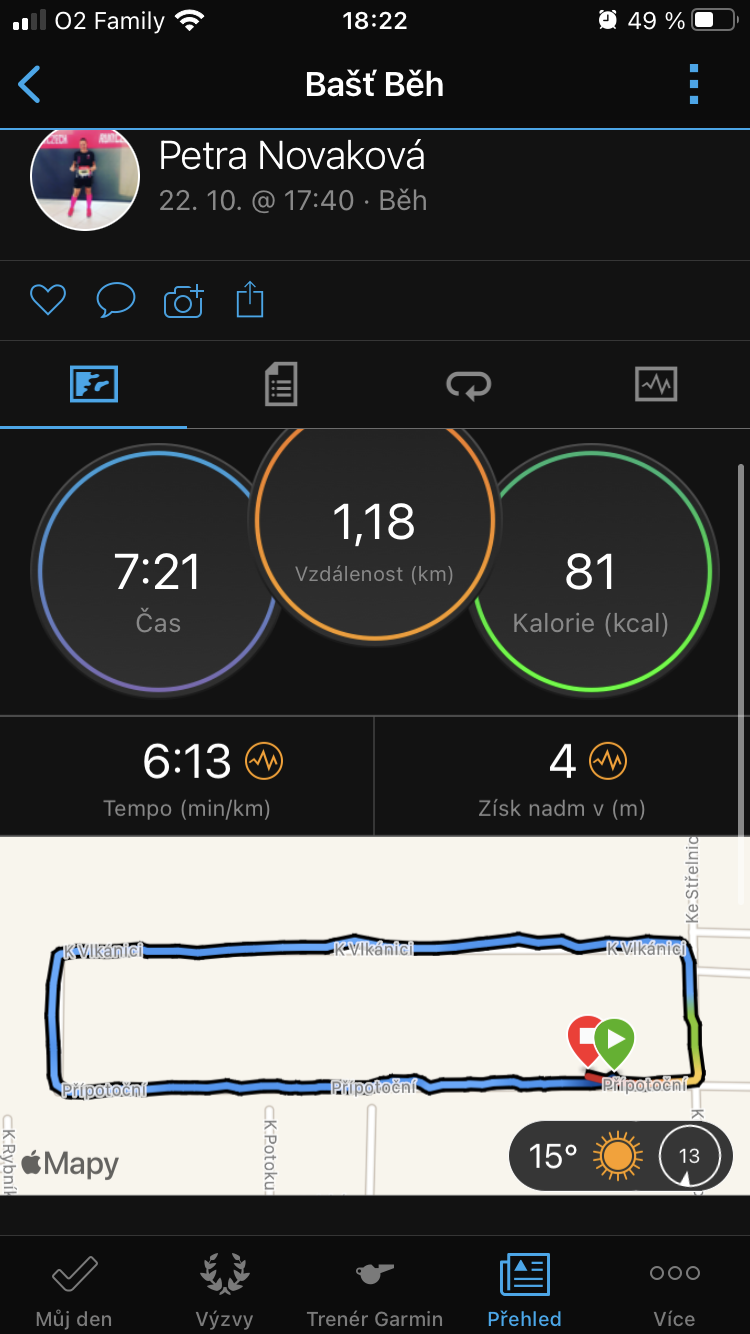Go back using the top-left arrow

(x=30, y=85)
